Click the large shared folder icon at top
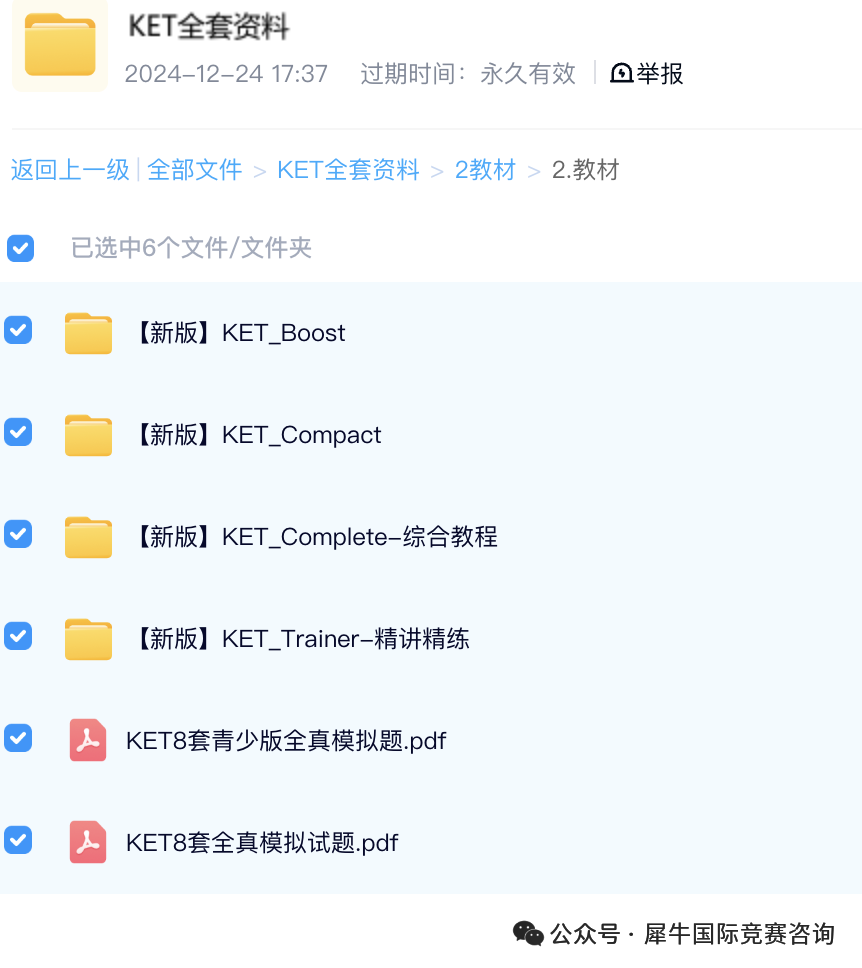Screen dimensions: 862x968 coord(59,47)
